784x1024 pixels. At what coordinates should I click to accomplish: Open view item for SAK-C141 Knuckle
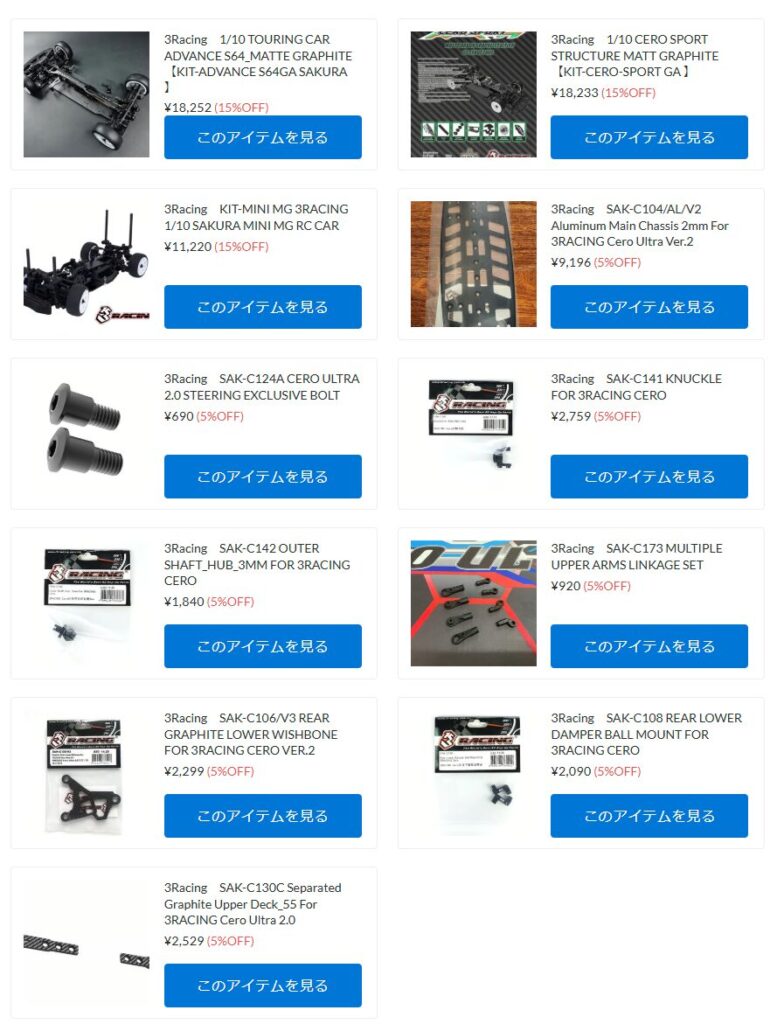coord(648,476)
